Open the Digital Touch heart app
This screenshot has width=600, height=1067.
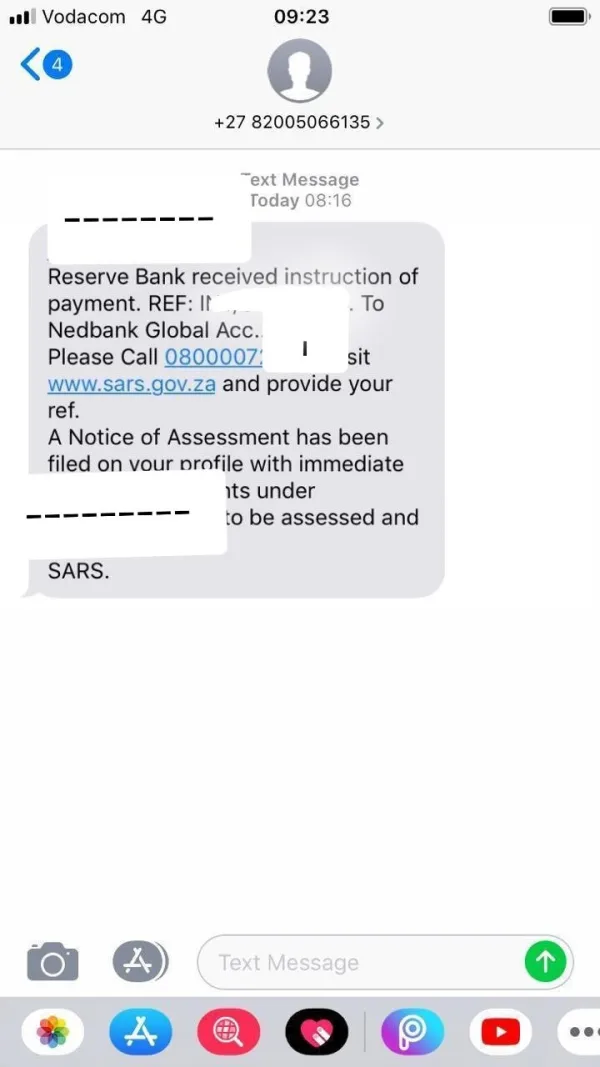316,1032
